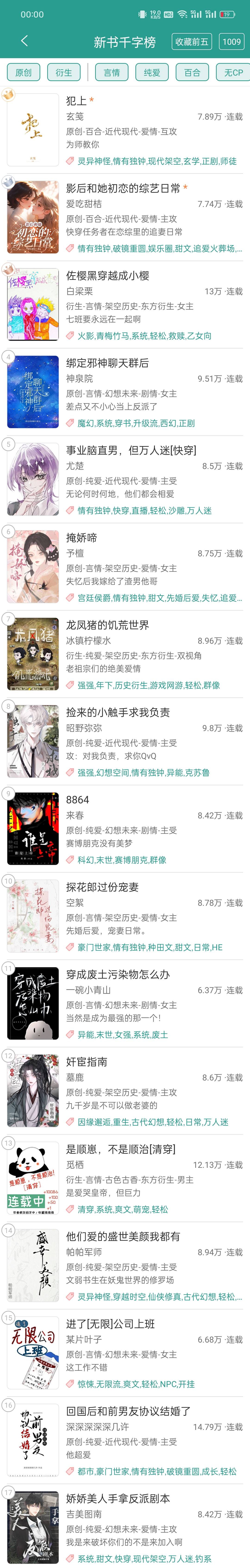
Task: Filter by 原创 chip
Action: pos(23,73)
